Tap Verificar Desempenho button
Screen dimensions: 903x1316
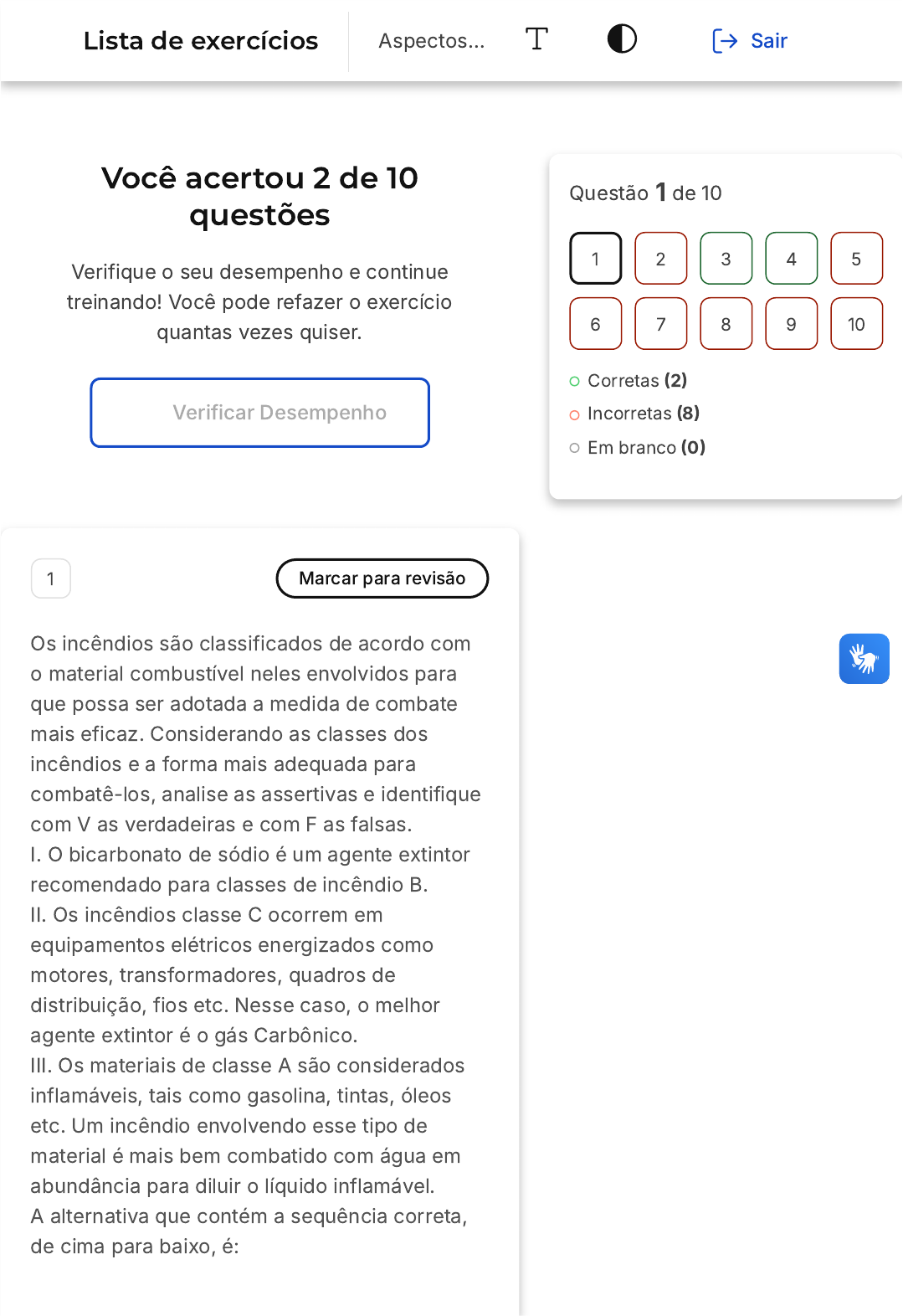pos(259,413)
